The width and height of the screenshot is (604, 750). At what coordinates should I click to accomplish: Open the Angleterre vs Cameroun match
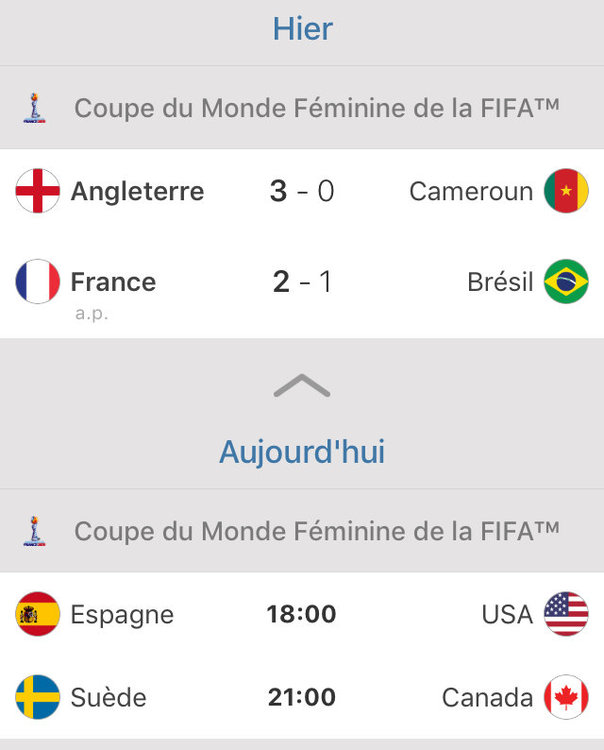coord(302,191)
